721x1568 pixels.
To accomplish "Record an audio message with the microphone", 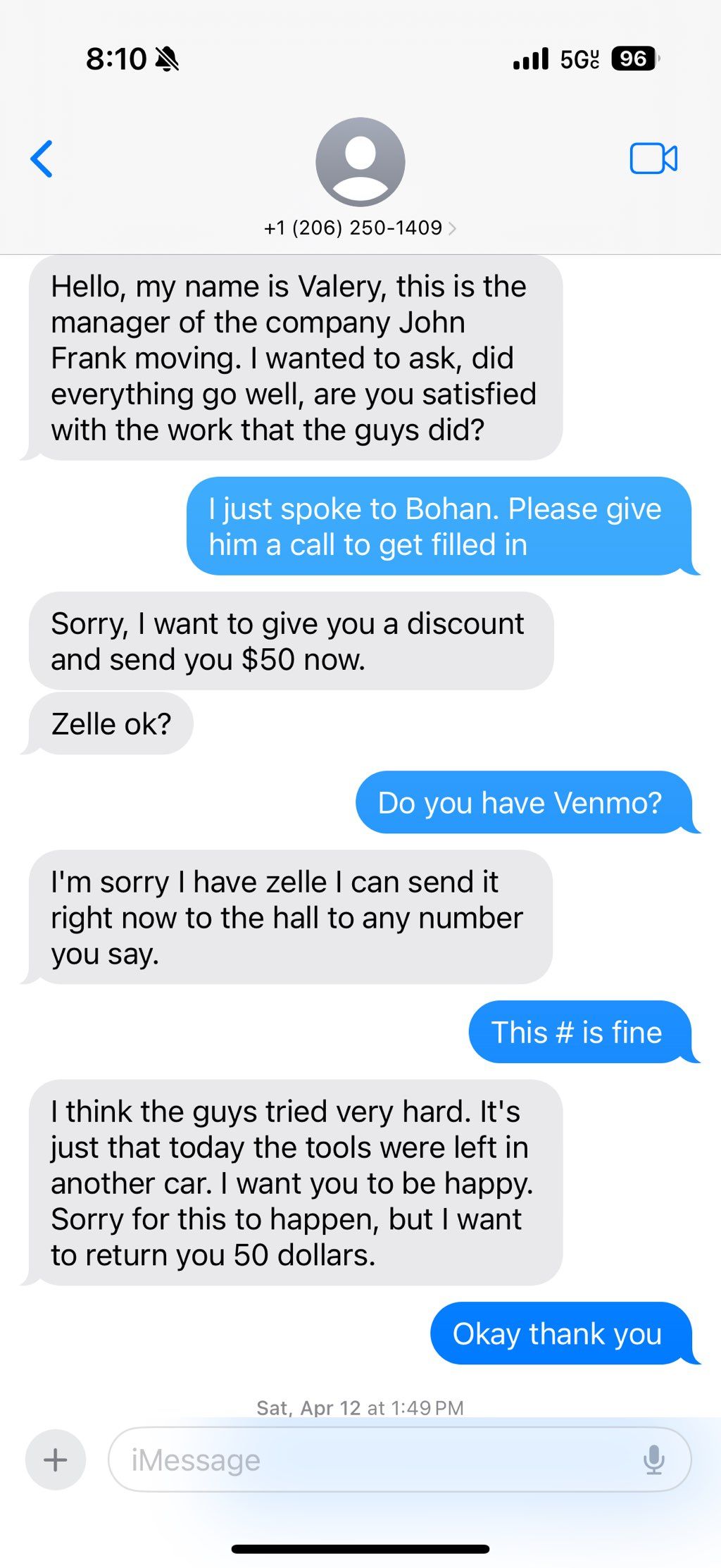I will [x=653, y=1460].
